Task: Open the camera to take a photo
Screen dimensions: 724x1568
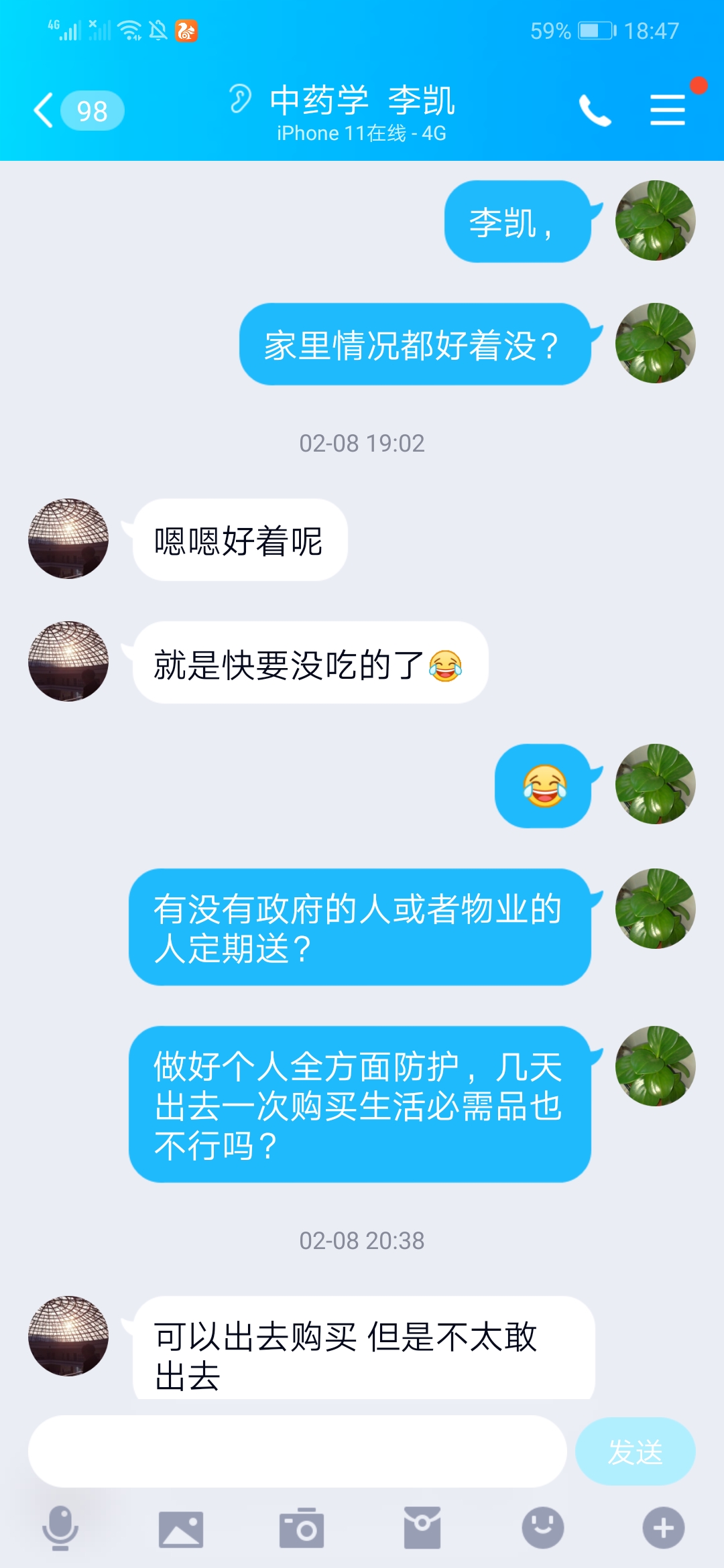Action: 302,1529
